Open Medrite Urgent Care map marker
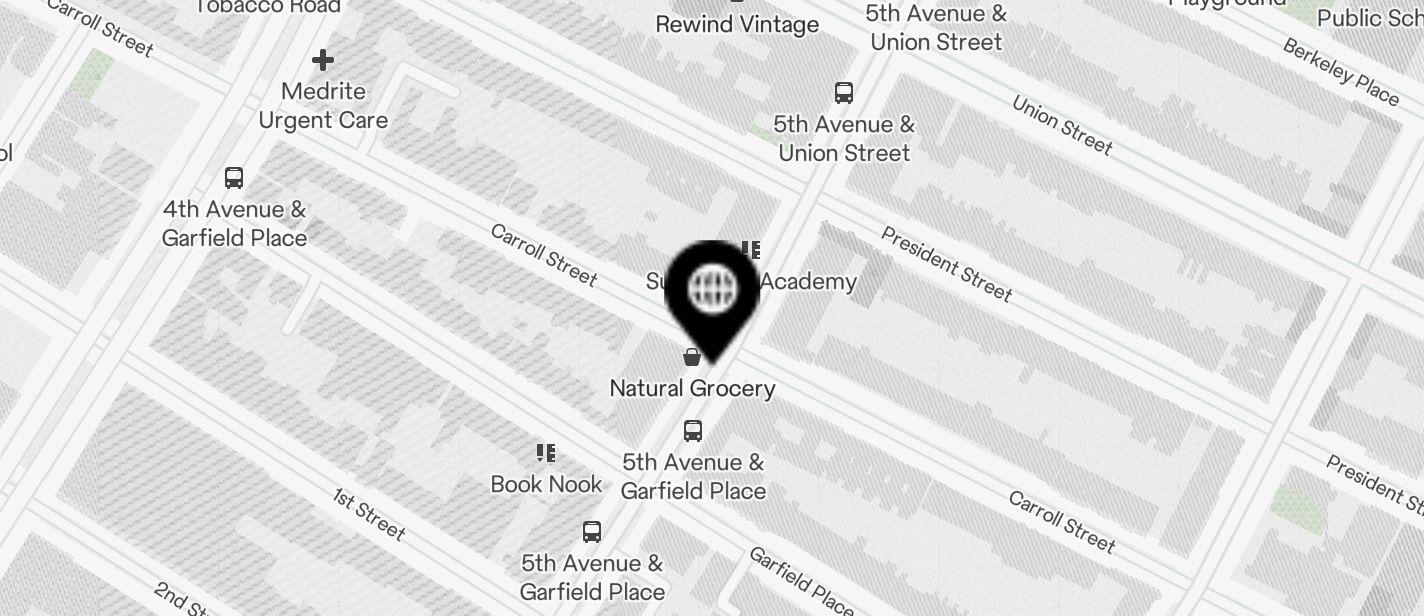 click(322, 61)
